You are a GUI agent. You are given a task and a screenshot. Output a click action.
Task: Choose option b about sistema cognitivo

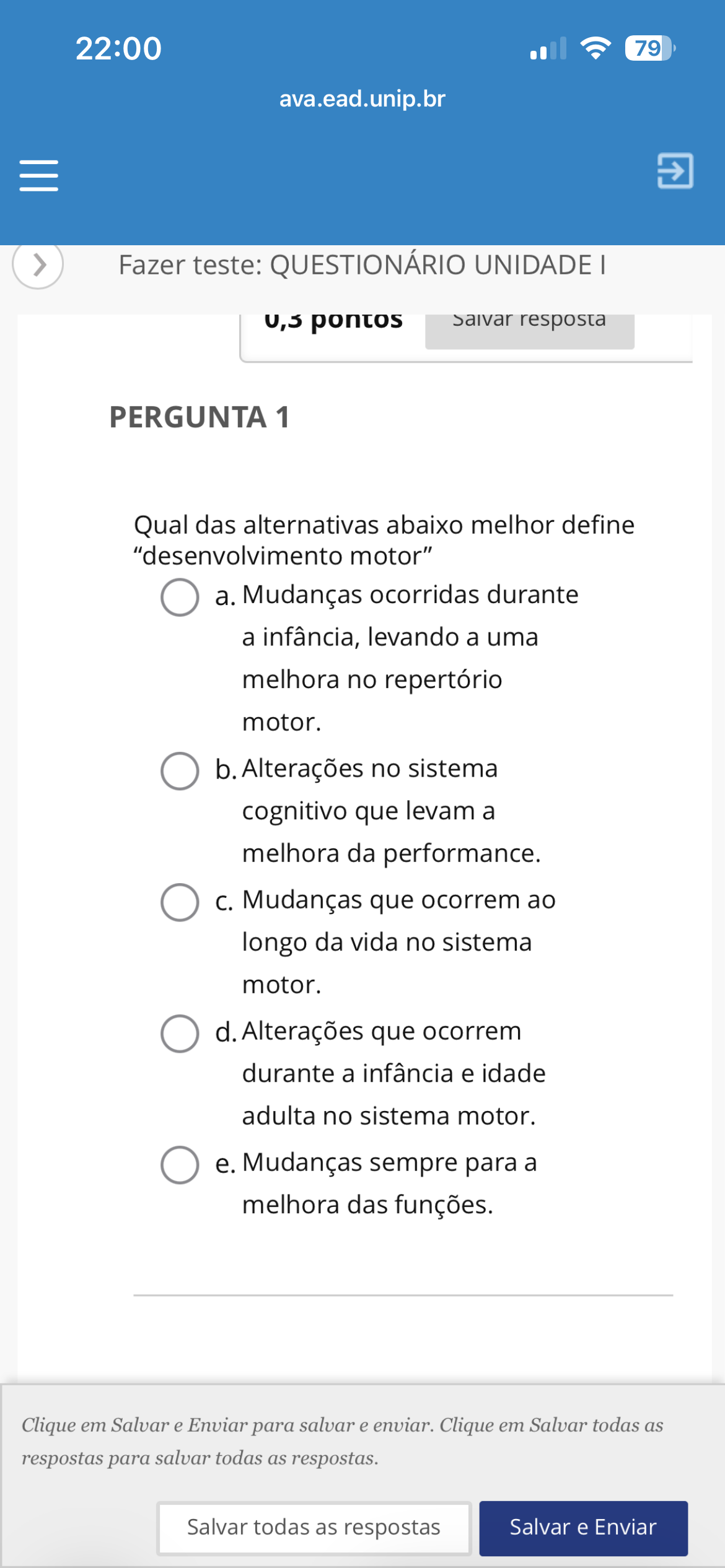(180, 771)
